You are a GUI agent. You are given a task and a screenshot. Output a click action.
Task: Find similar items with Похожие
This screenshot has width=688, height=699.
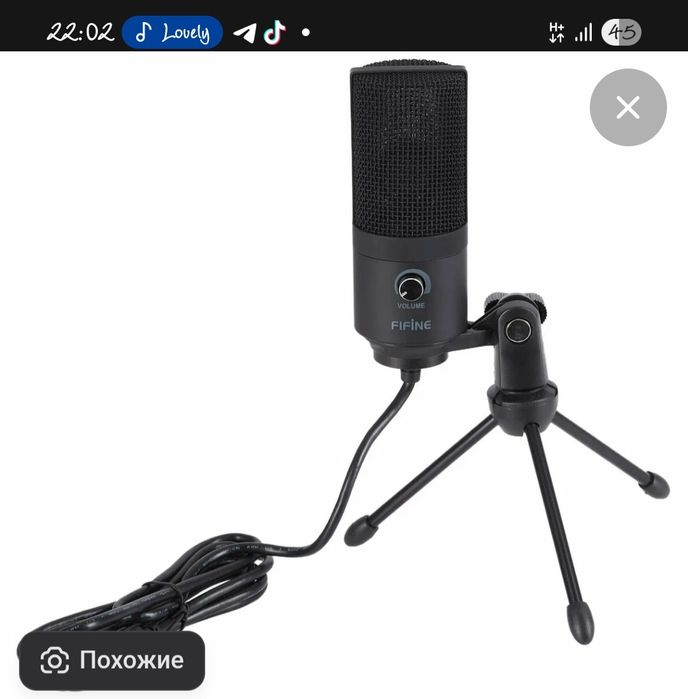(112, 660)
